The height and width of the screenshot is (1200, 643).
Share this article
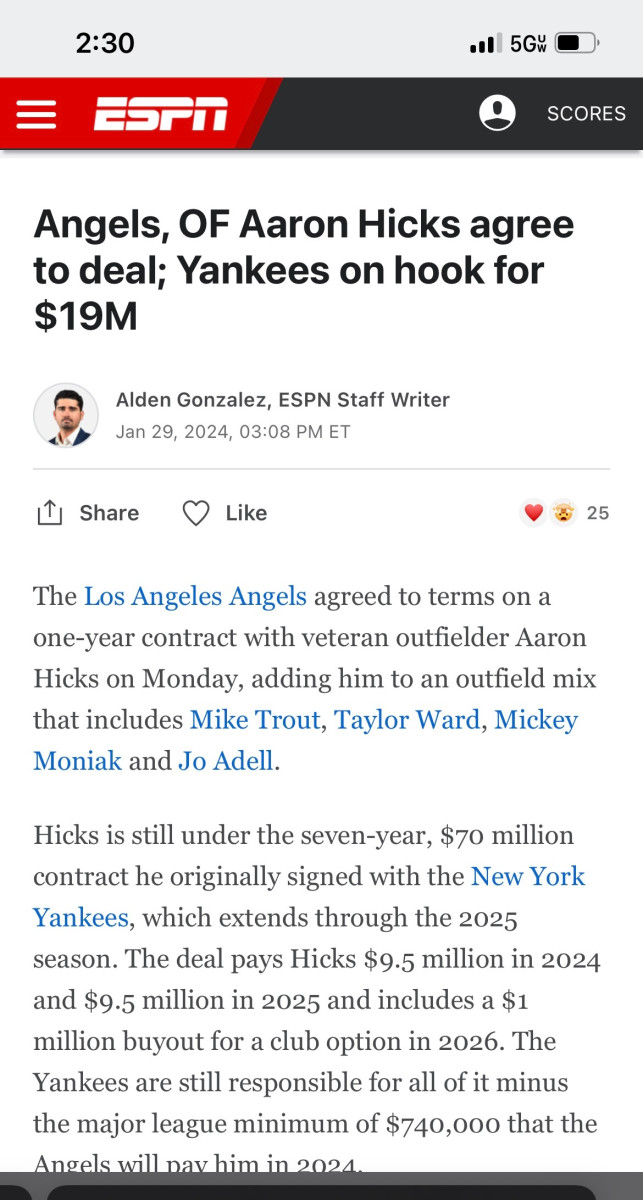pos(88,513)
